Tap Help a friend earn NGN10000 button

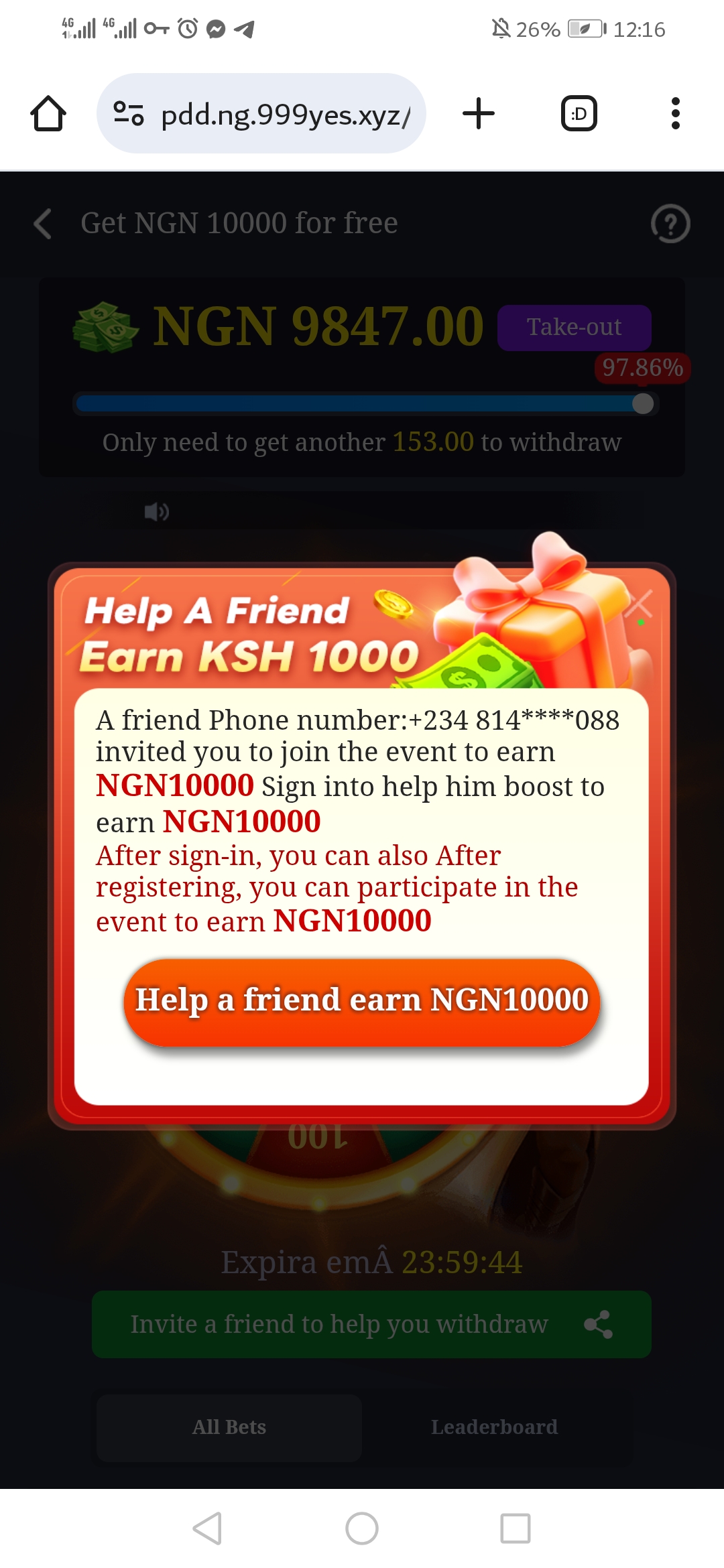point(361,1001)
